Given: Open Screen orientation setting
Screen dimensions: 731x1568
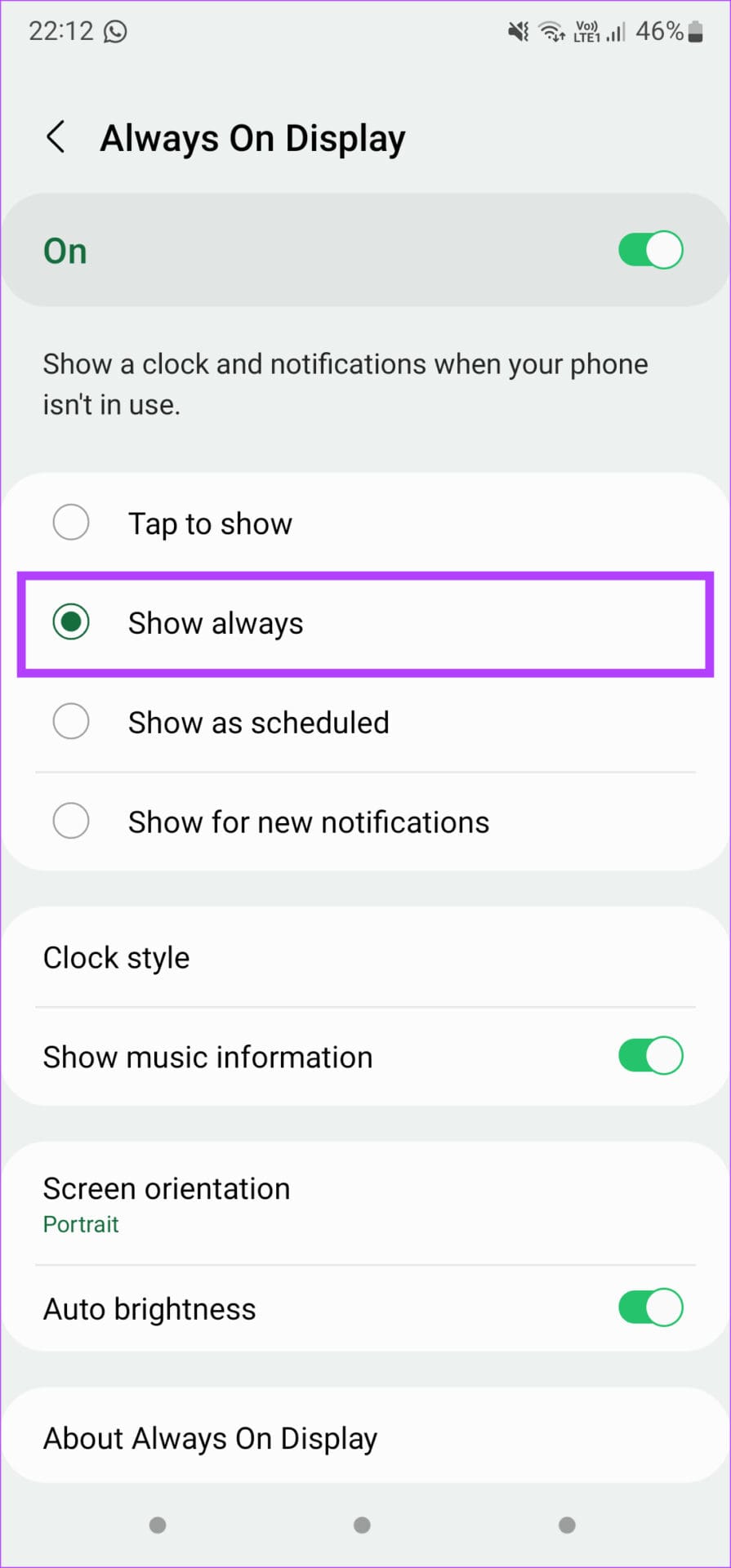Looking at the screenshot, I should pos(365,1204).
